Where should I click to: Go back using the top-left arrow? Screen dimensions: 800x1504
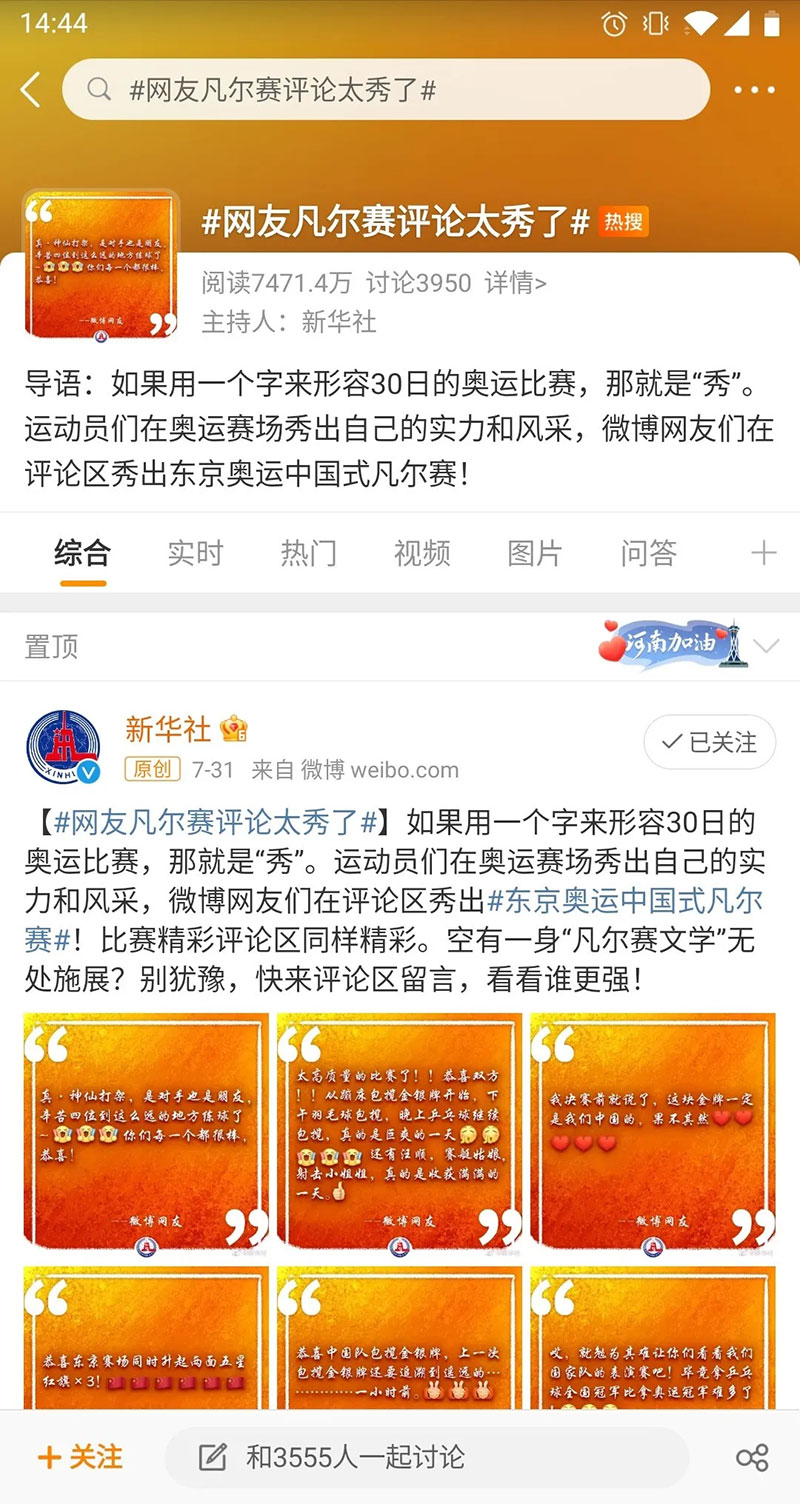coord(31,90)
